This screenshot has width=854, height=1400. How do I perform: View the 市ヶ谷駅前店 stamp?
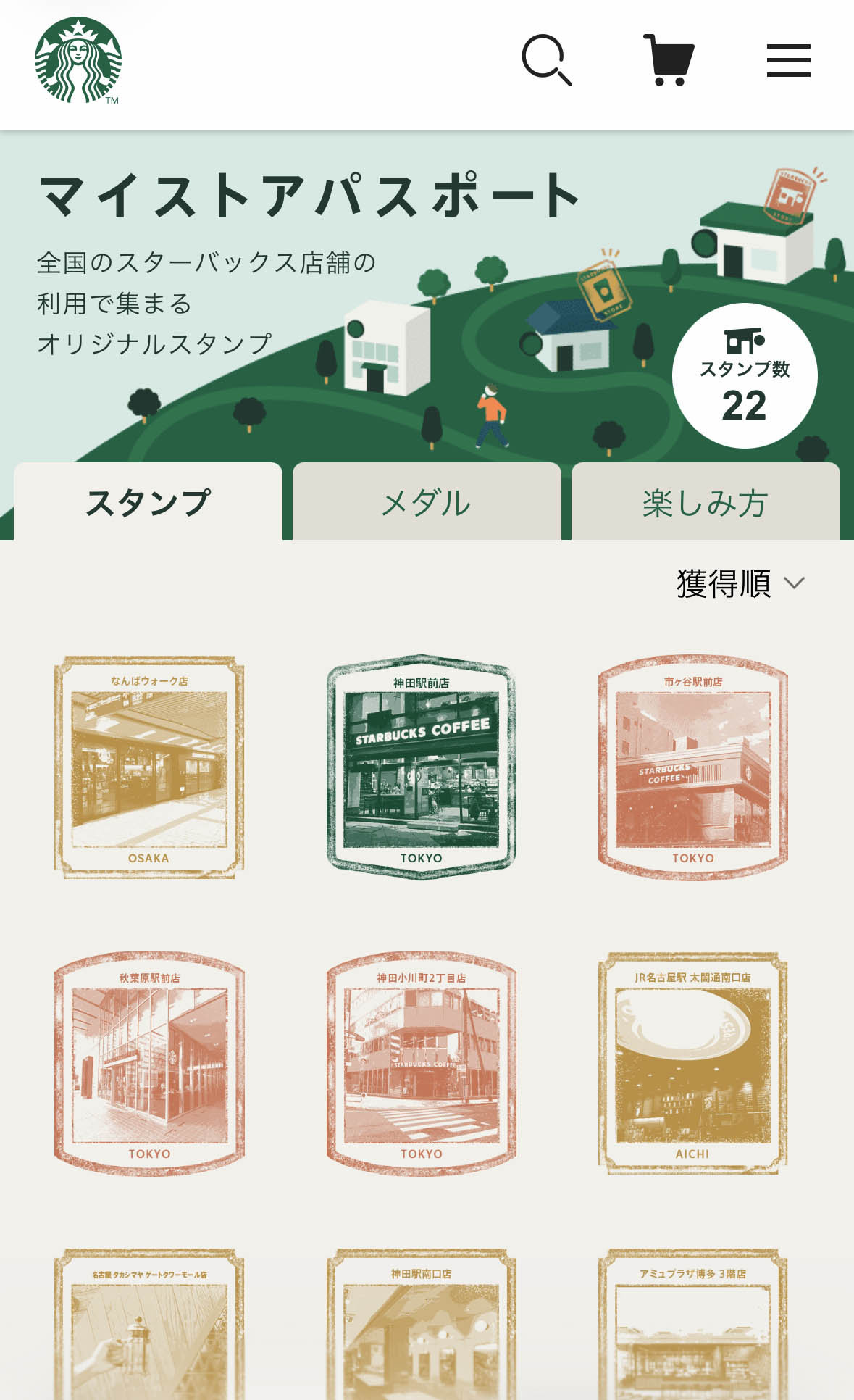[x=692, y=767]
